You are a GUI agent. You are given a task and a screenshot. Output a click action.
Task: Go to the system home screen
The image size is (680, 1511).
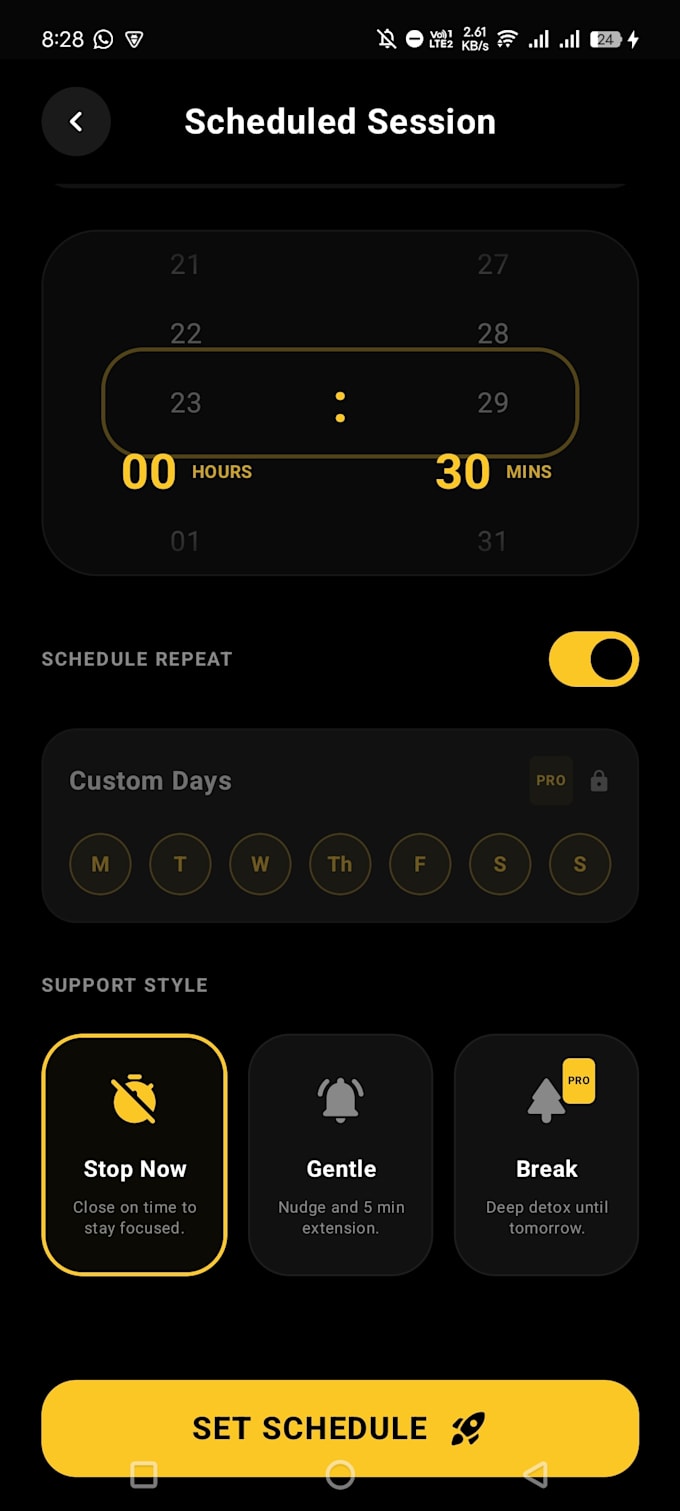click(340, 1474)
